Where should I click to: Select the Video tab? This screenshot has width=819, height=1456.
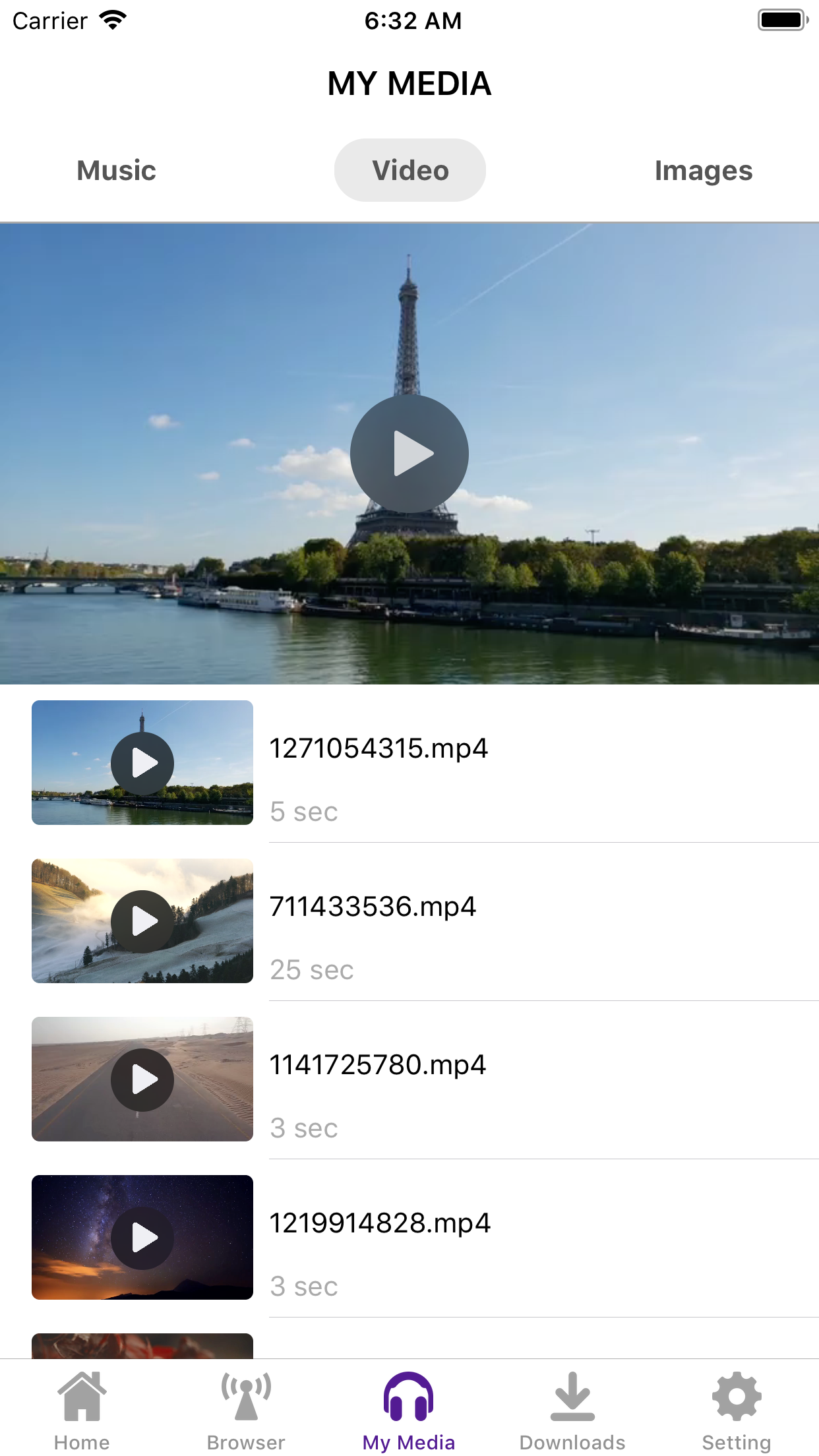409,170
